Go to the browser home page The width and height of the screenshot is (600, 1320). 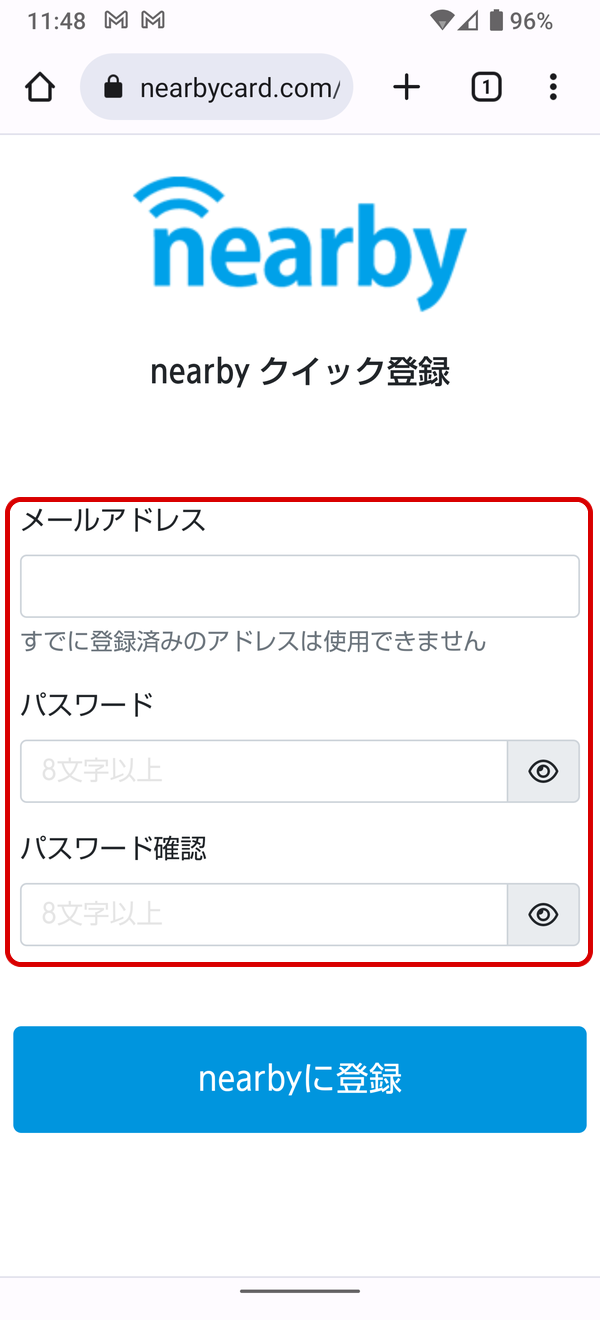(x=40, y=88)
